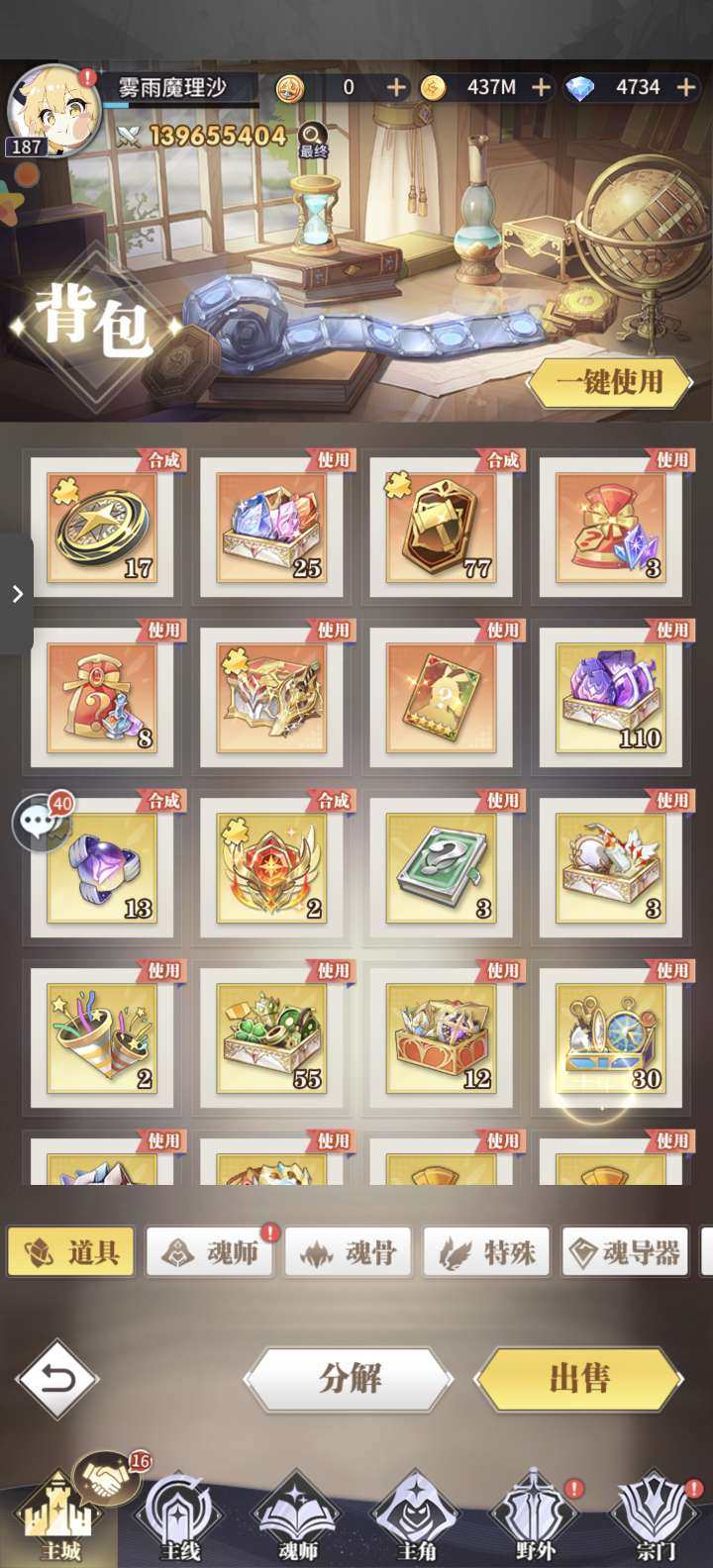
Task: Open the chat bubble with 40 badge
Action: click(x=42, y=821)
